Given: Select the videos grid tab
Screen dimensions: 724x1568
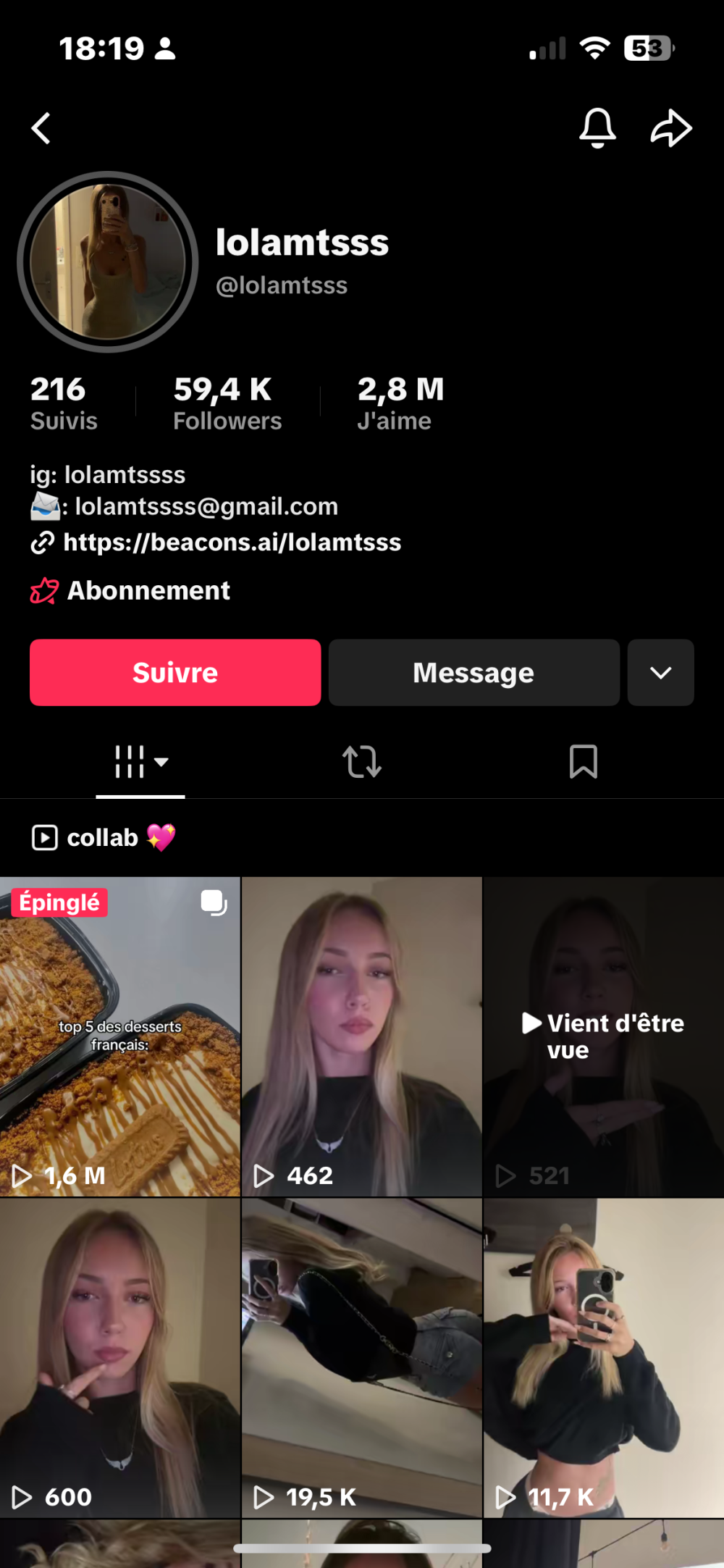Looking at the screenshot, I should coord(140,762).
